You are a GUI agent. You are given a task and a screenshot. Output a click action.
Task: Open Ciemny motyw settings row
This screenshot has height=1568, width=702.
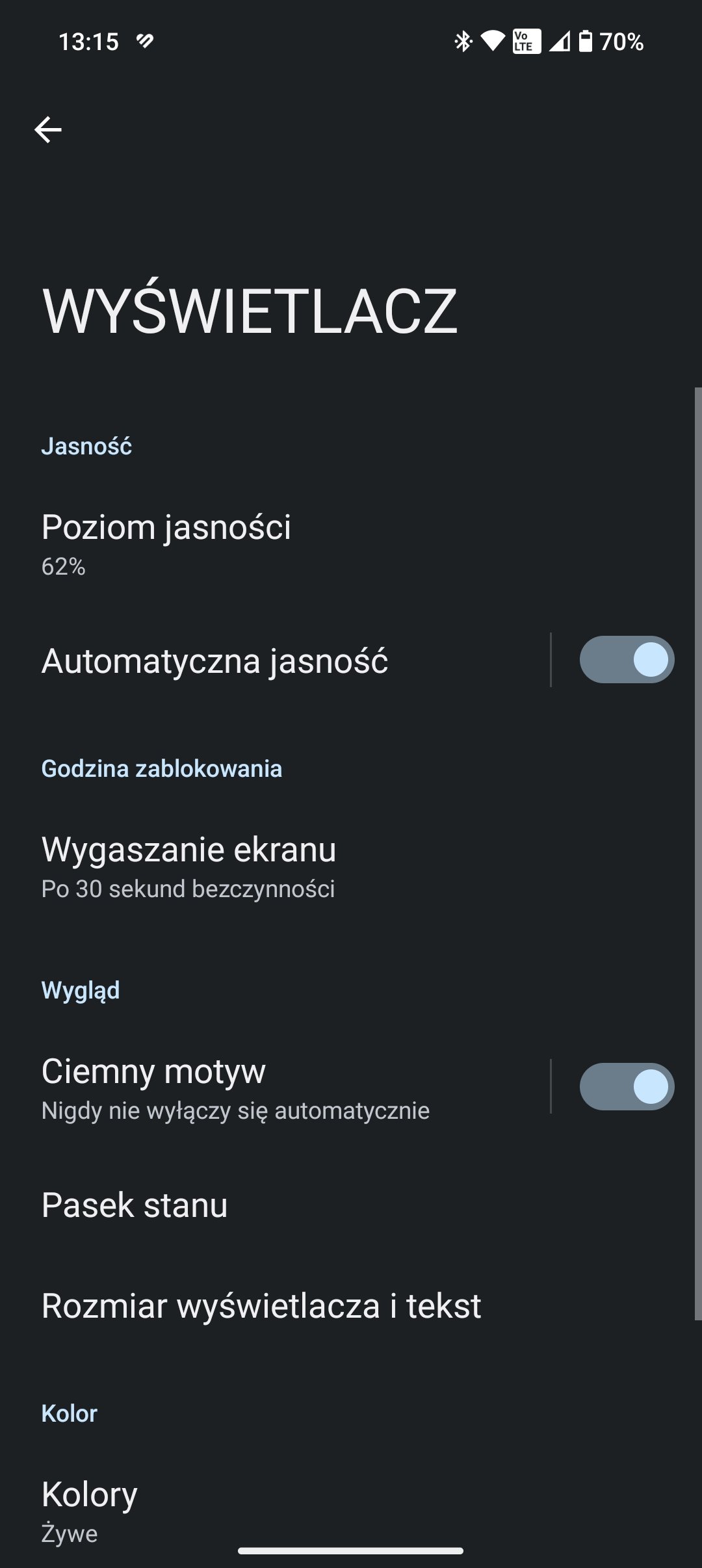click(x=275, y=1088)
